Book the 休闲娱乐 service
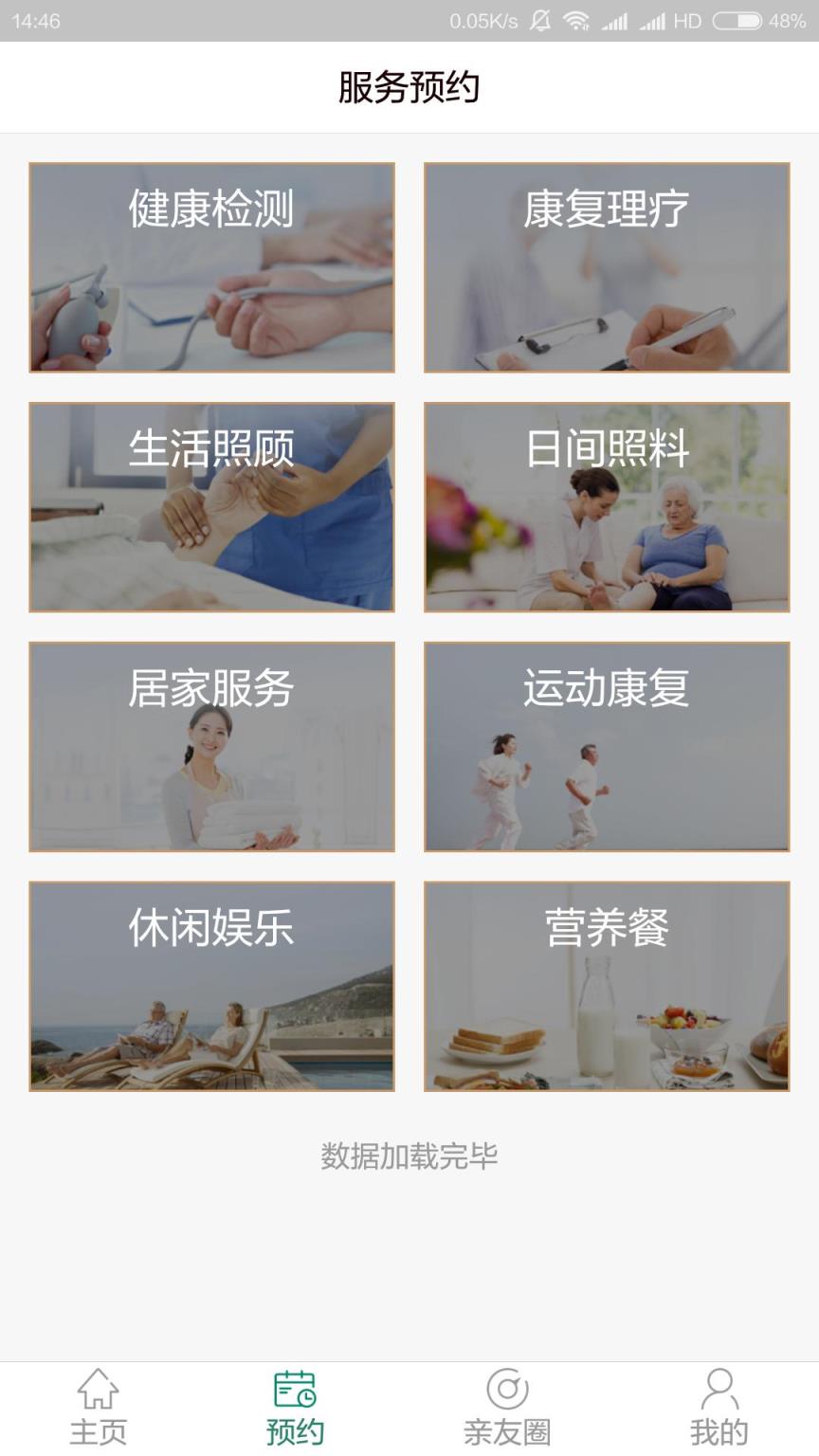This screenshot has height=1456, width=819. pos(212,987)
